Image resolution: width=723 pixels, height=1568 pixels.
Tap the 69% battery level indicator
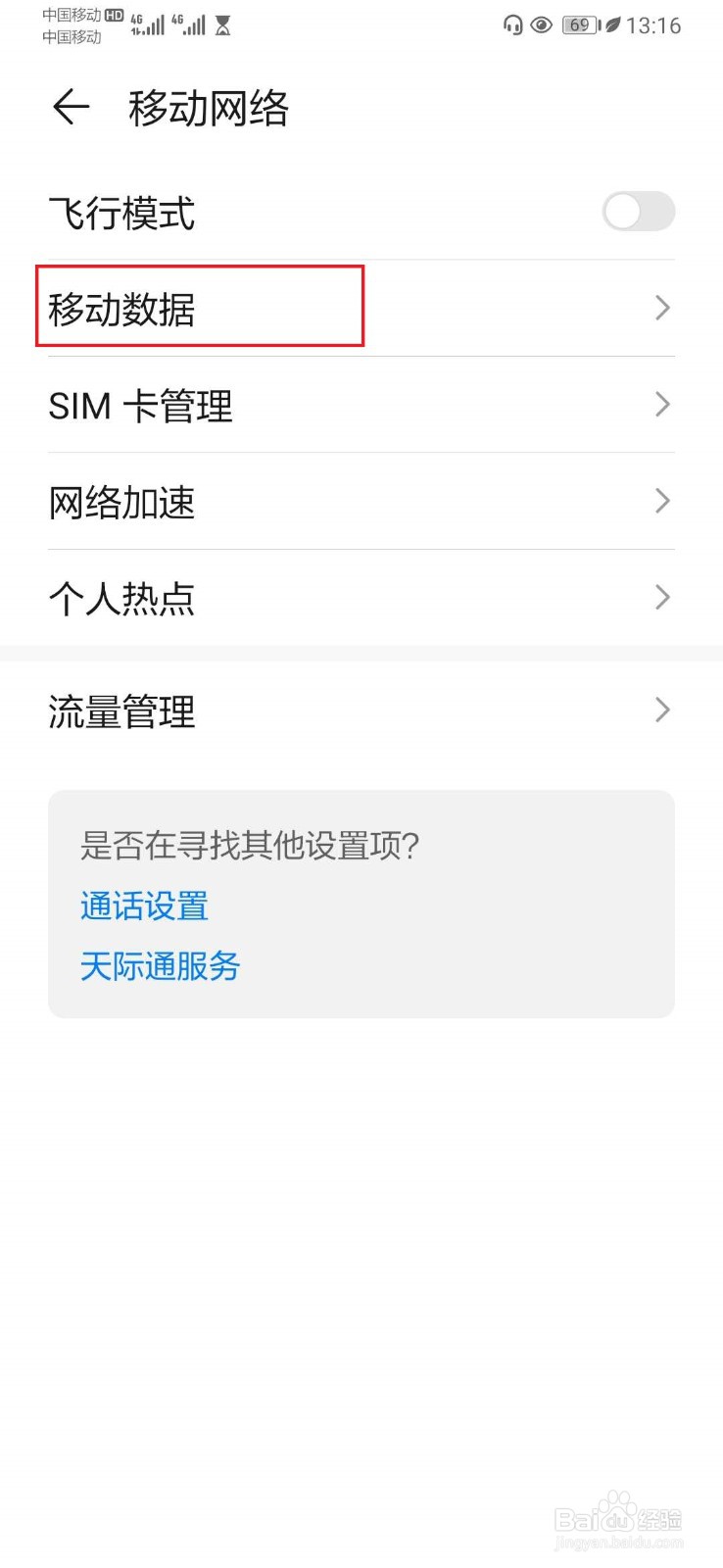[x=580, y=25]
